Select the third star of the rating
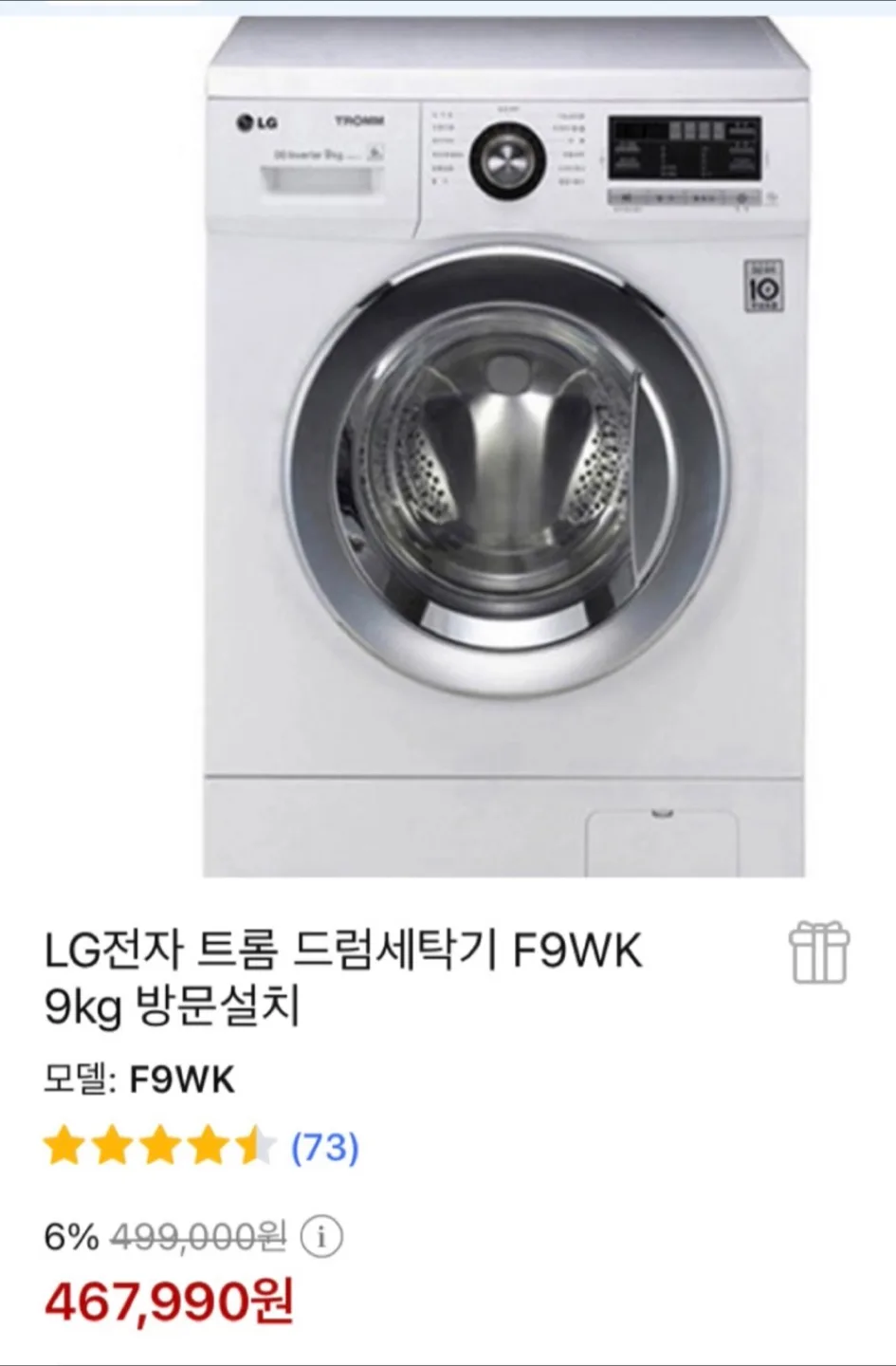 pyautogui.click(x=159, y=1147)
